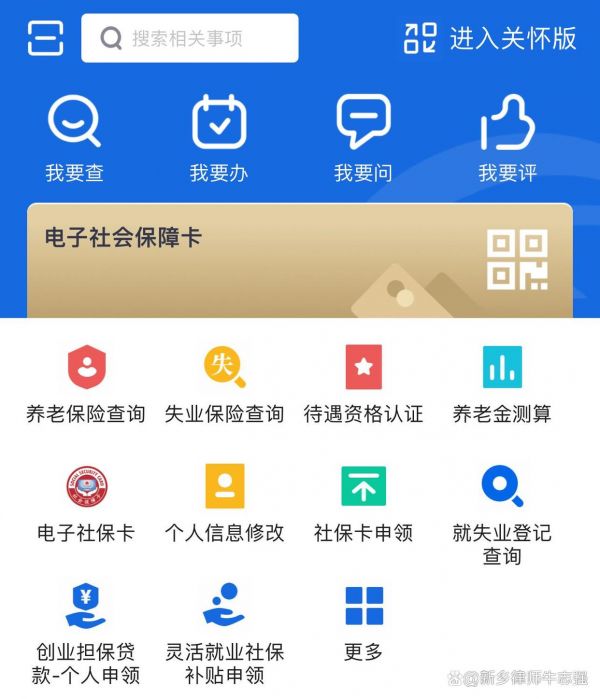This screenshot has width=600, height=699.
Task: Tap the 搜索相关事项 search box
Action: tap(190, 39)
